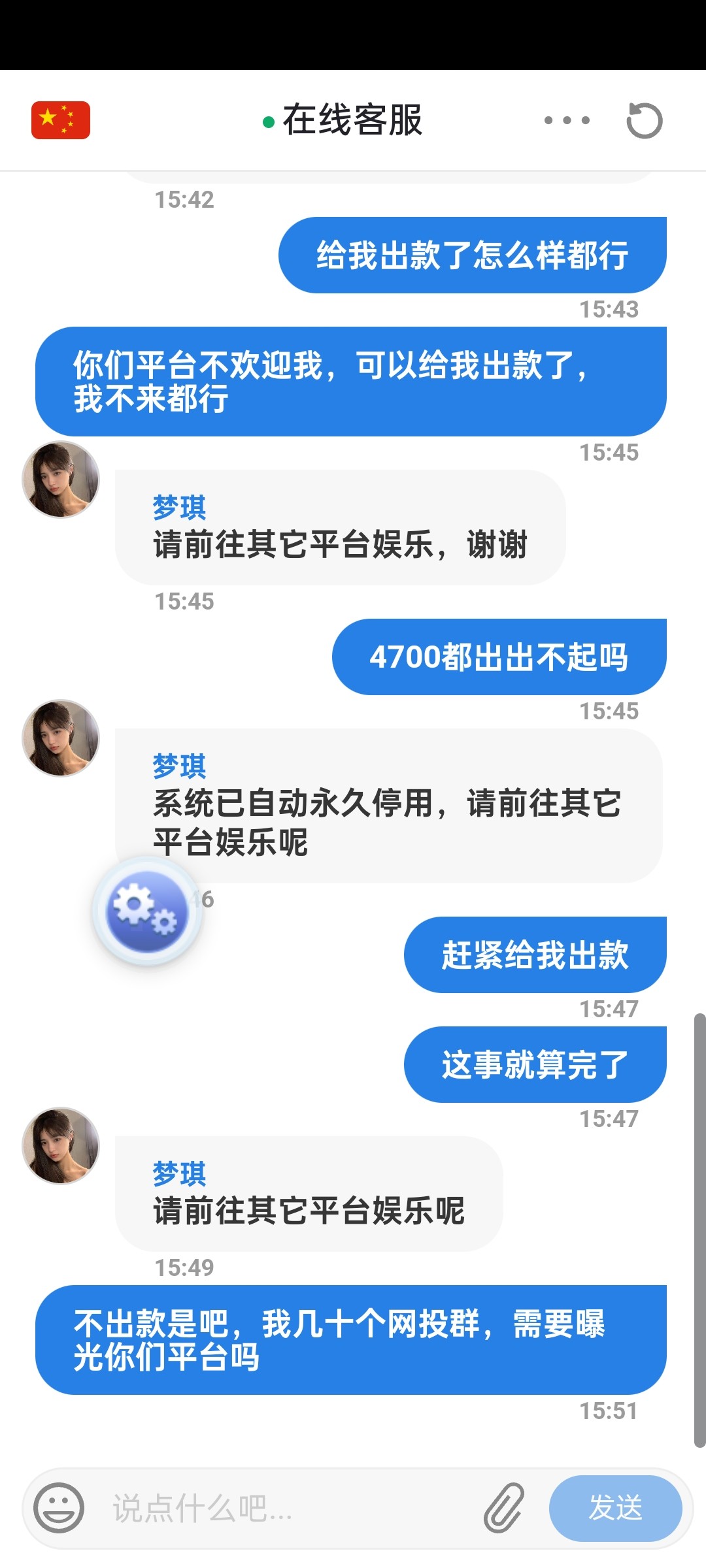The image size is (706, 1568).
Task: Click the 4700都出出不起吗 sent message
Action: pos(499,659)
